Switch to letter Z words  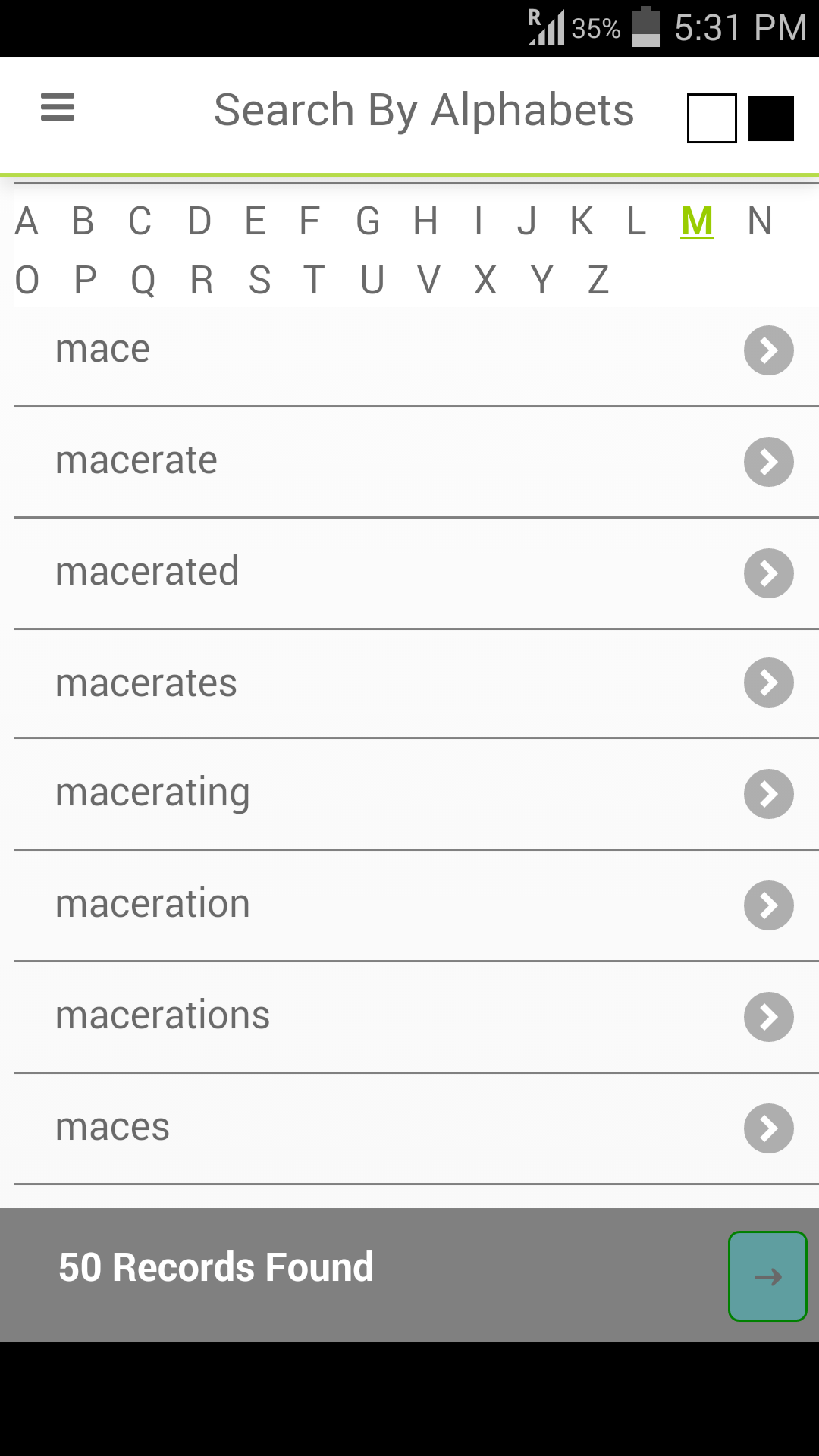(x=598, y=281)
